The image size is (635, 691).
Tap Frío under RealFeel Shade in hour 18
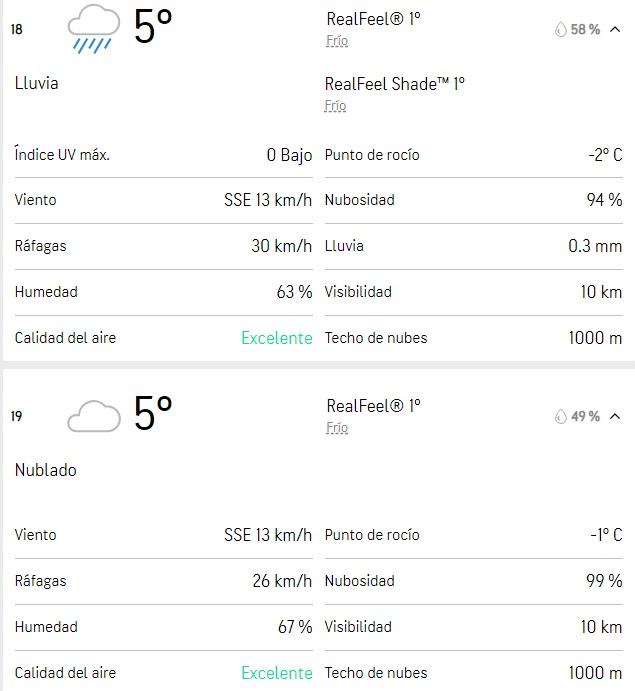click(336, 105)
